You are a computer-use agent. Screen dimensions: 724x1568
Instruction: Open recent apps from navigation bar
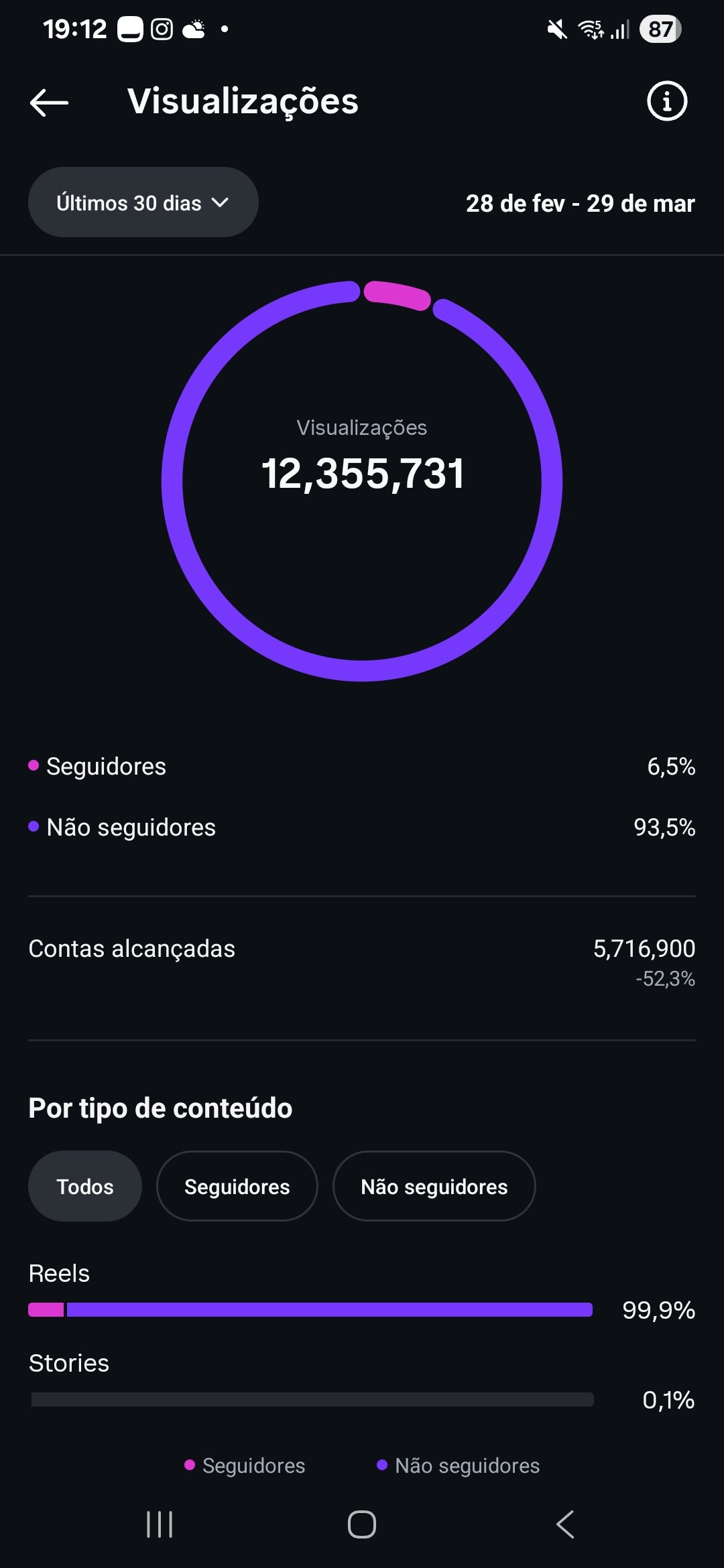(x=160, y=1524)
